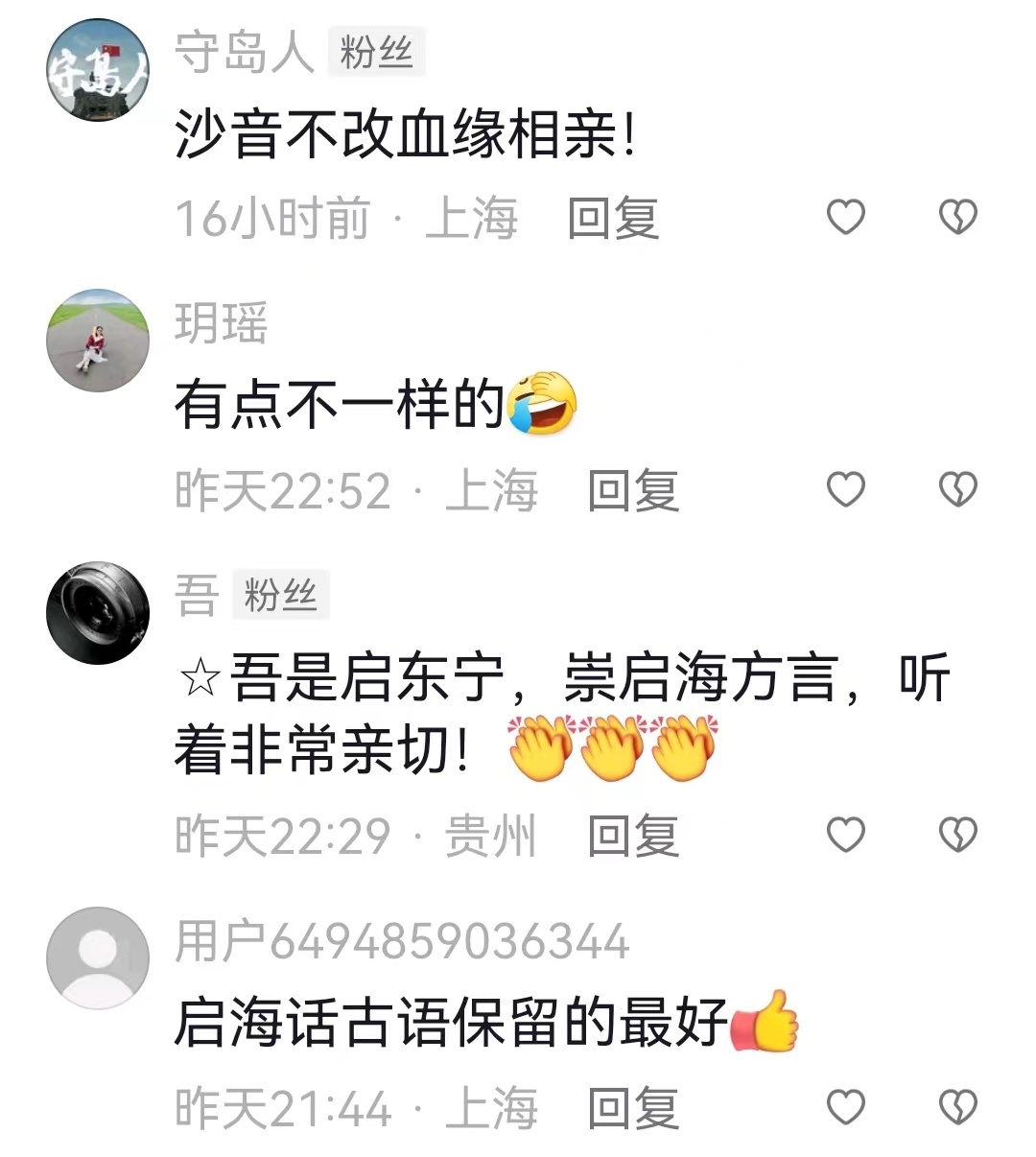1036x1157 pixels.
Task: Like the 启海话 comment
Action: tap(845, 1108)
